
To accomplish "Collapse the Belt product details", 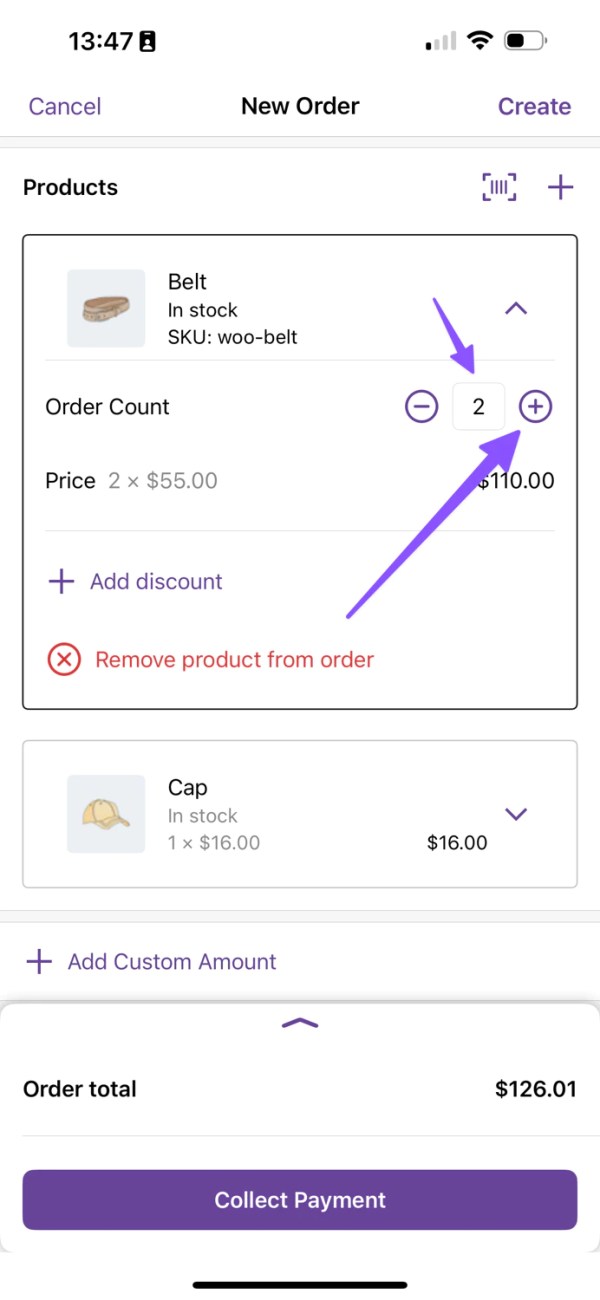I will 516,309.
